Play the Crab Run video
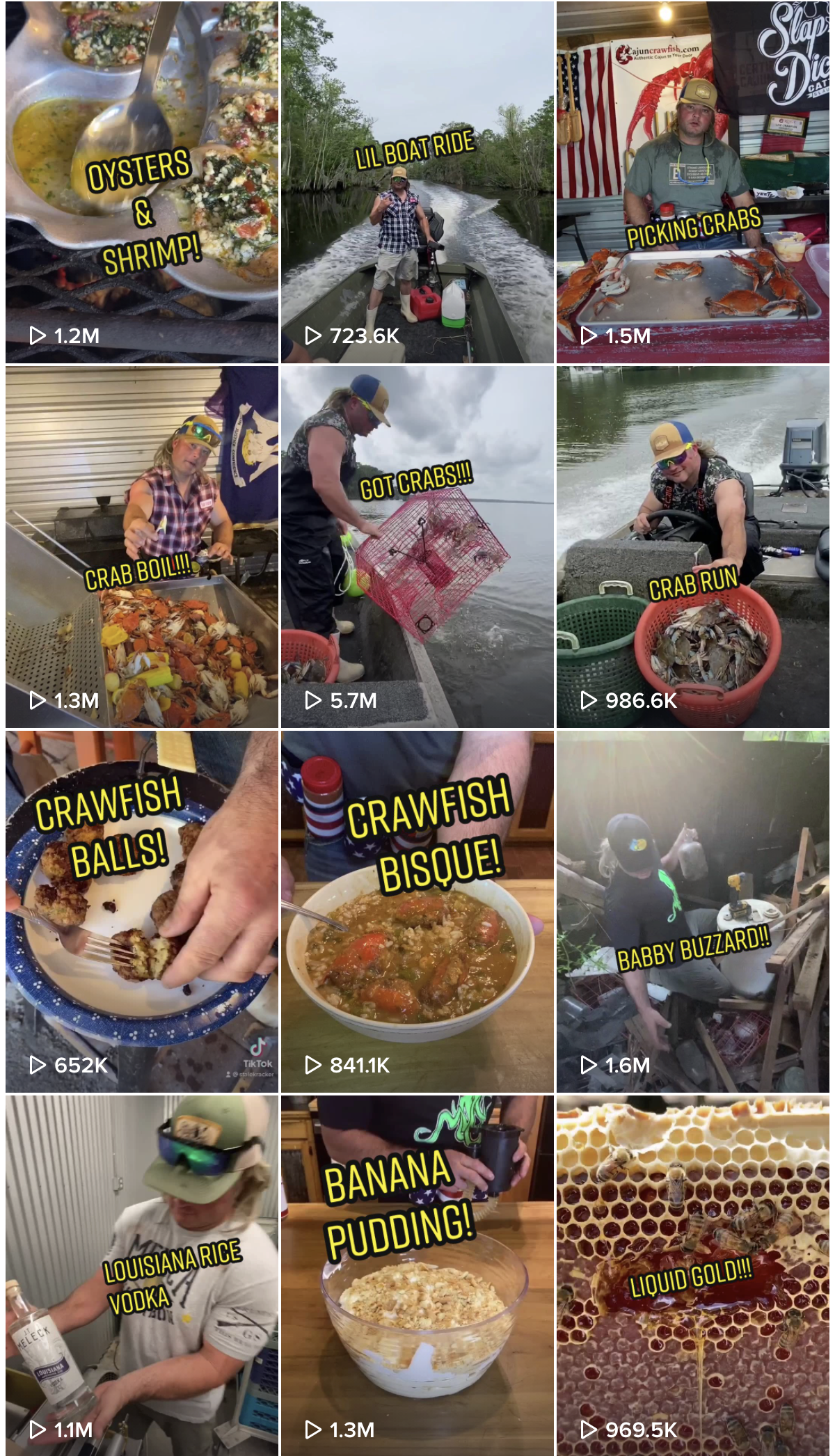Image resolution: width=835 pixels, height=1456 pixels. (x=692, y=547)
